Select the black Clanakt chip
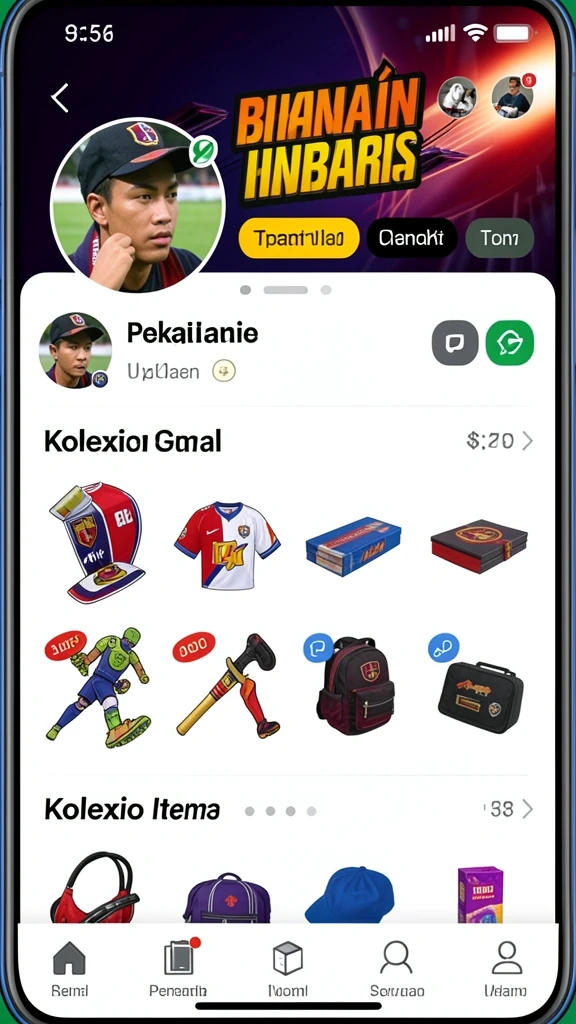 [411, 238]
